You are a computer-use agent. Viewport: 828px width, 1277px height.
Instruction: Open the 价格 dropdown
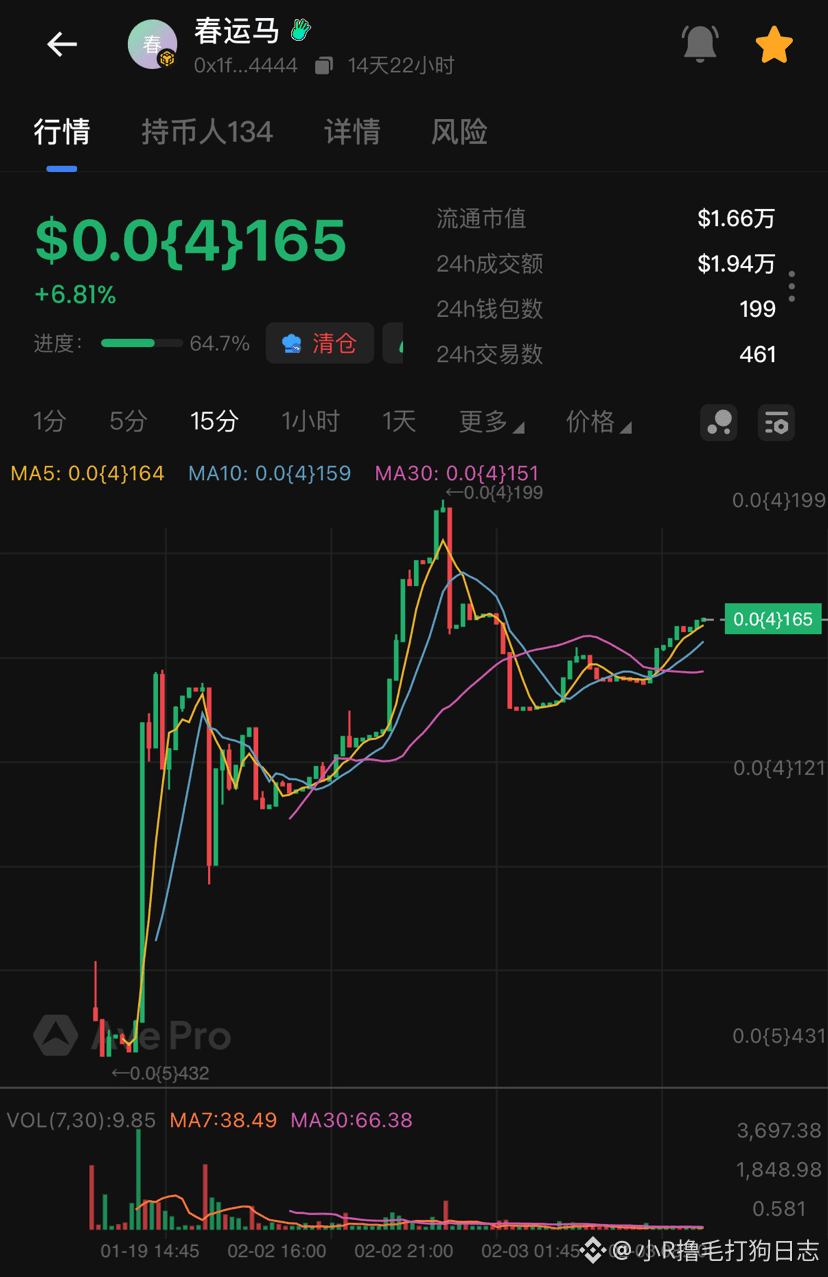[598, 422]
